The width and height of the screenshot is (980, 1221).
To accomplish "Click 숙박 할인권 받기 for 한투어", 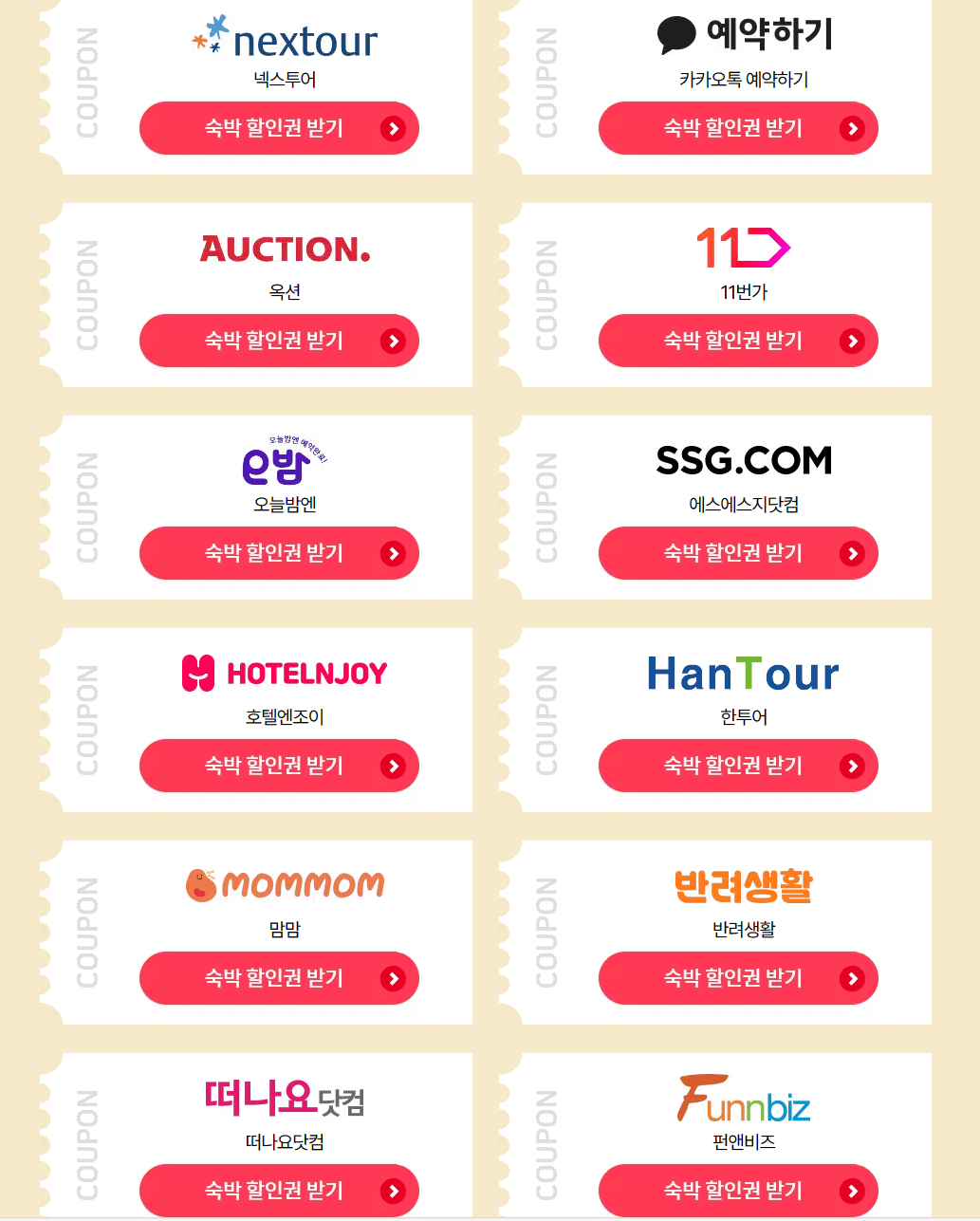I will 738,766.
